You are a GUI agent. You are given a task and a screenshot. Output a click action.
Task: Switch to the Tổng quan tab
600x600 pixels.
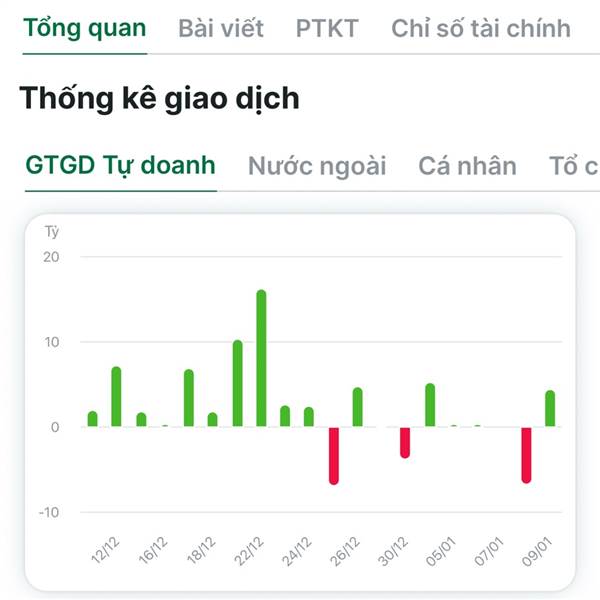84,28
